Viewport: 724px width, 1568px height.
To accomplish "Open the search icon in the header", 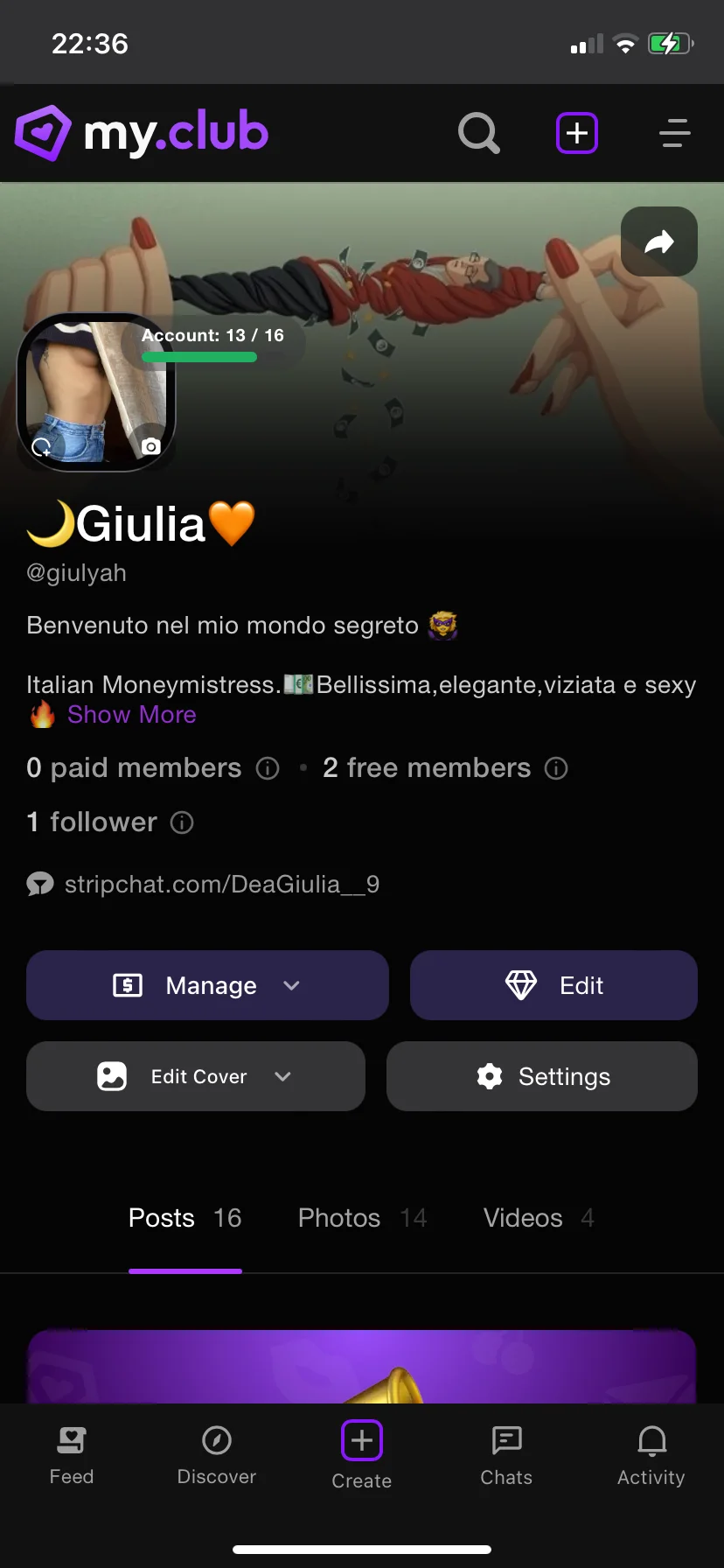I will (479, 133).
